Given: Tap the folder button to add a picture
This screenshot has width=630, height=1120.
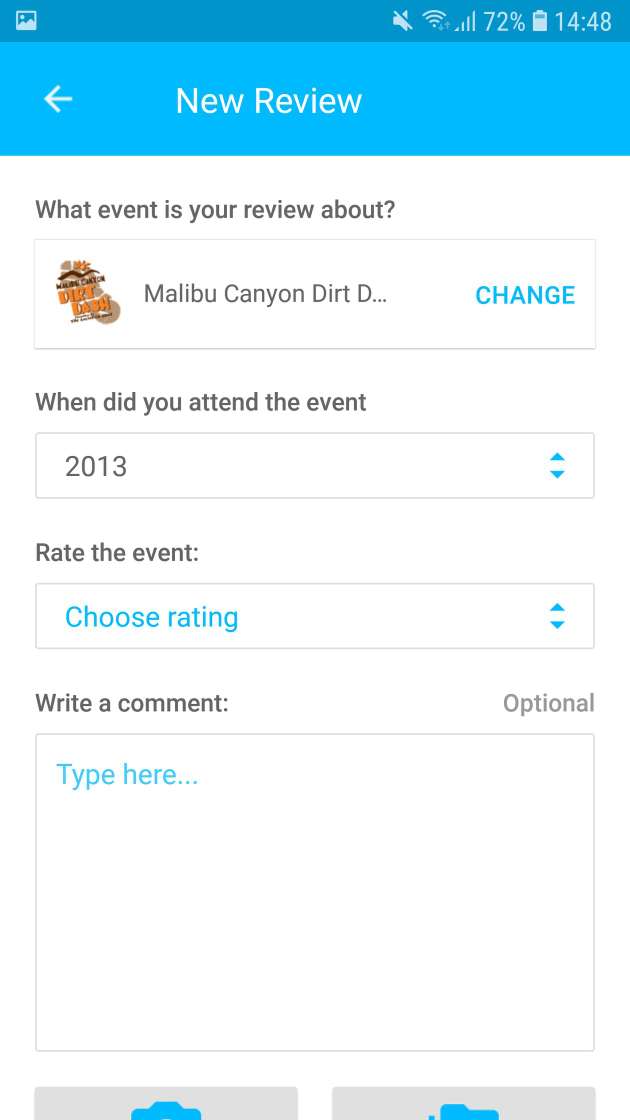Looking at the screenshot, I should pos(464,1104).
